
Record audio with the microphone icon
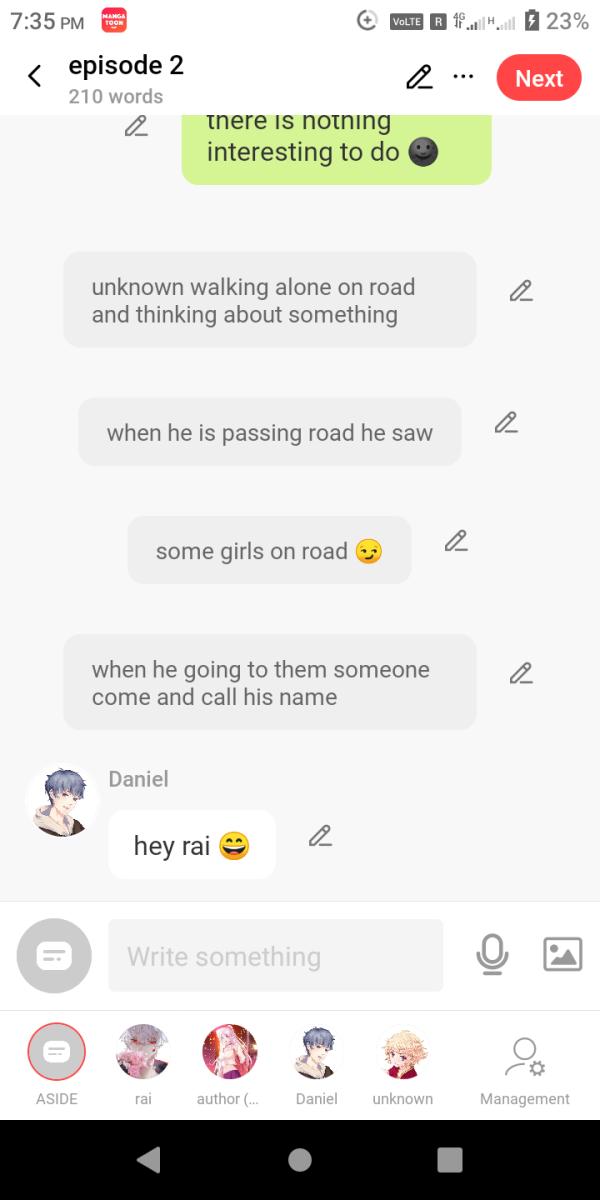492,955
